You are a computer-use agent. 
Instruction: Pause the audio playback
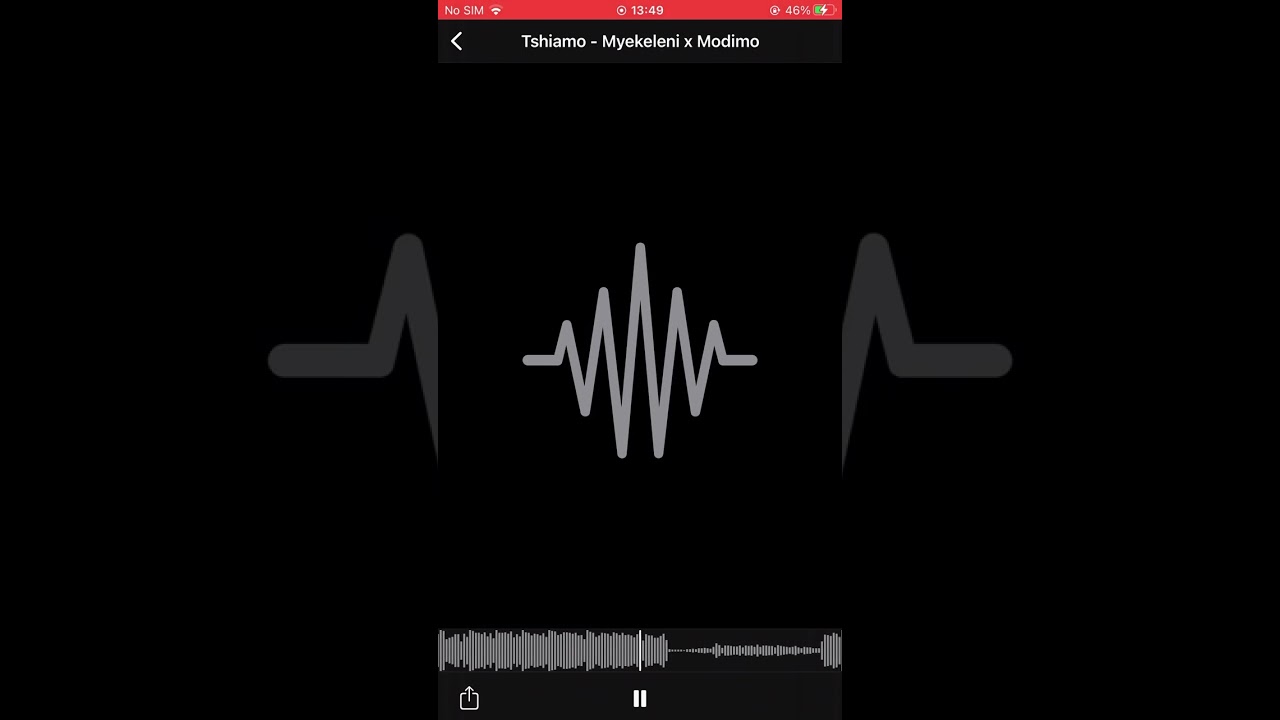[640, 698]
